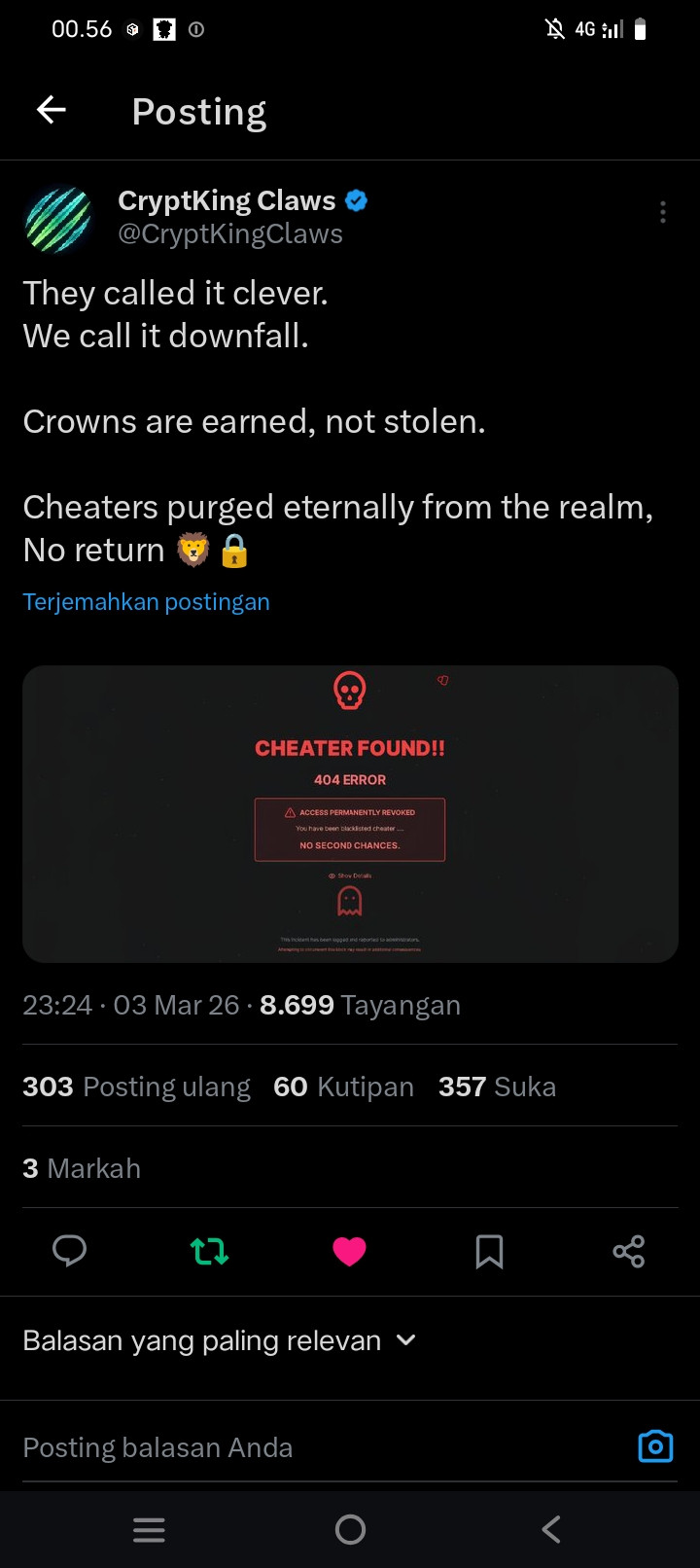View the 303 Posting ulang list

click(x=136, y=1087)
